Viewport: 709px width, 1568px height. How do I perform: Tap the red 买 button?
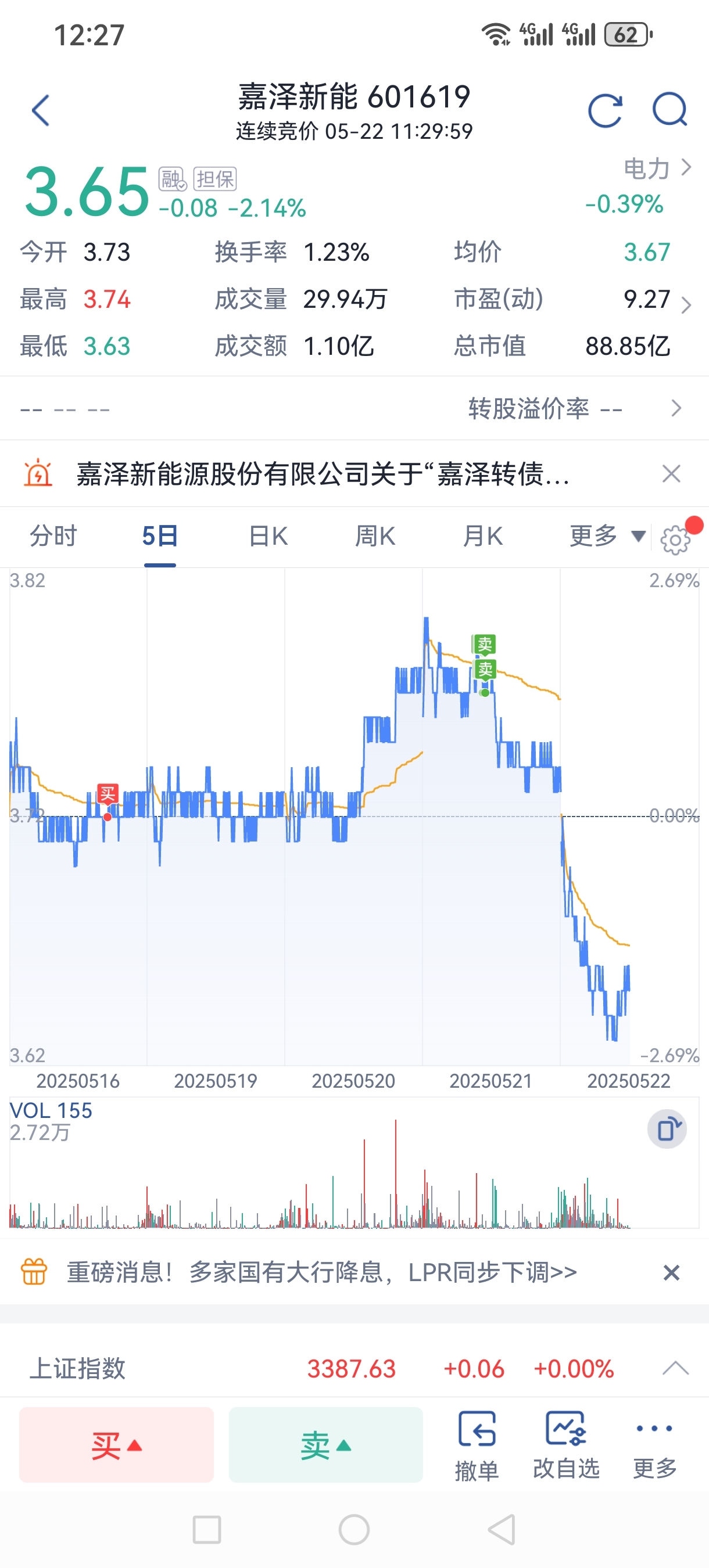[116, 1444]
